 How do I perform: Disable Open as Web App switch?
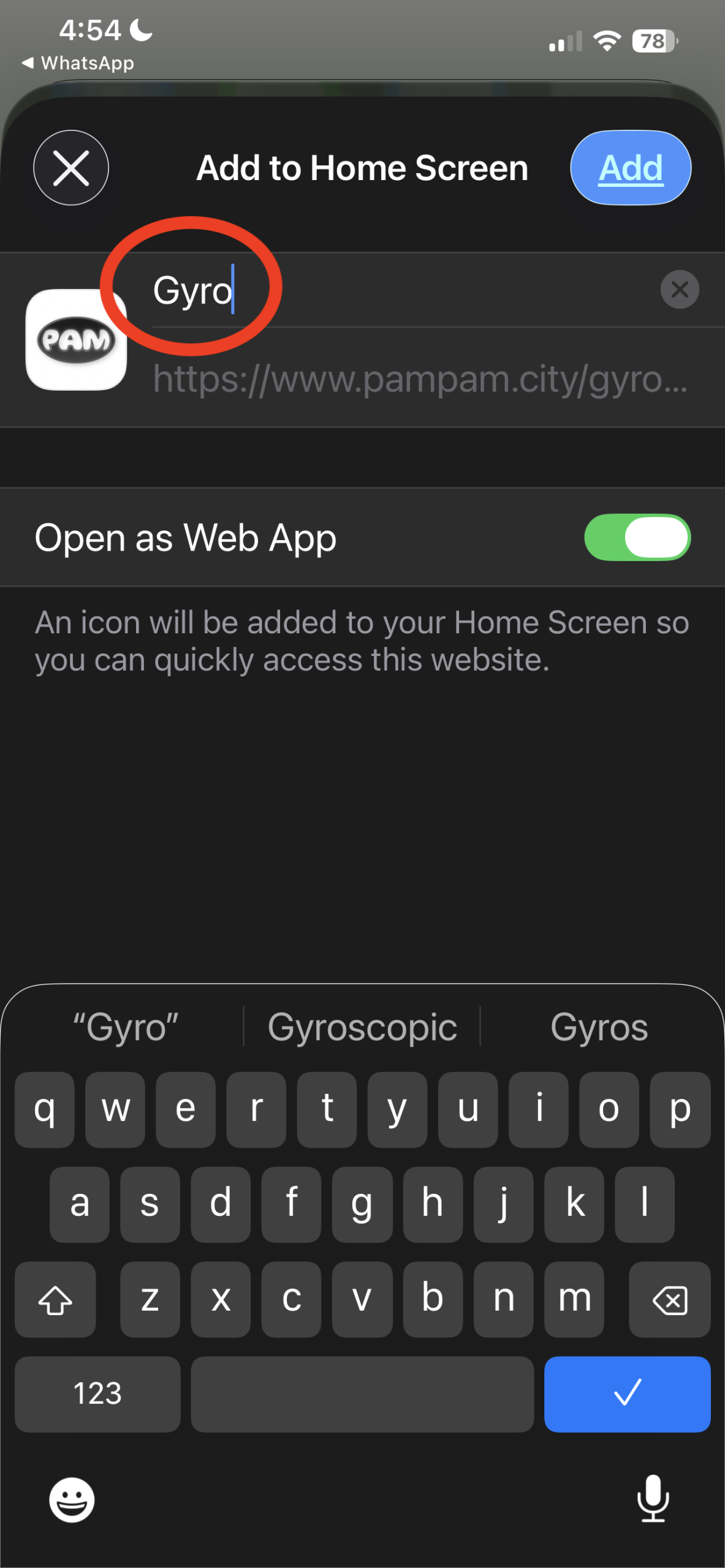(x=637, y=537)
